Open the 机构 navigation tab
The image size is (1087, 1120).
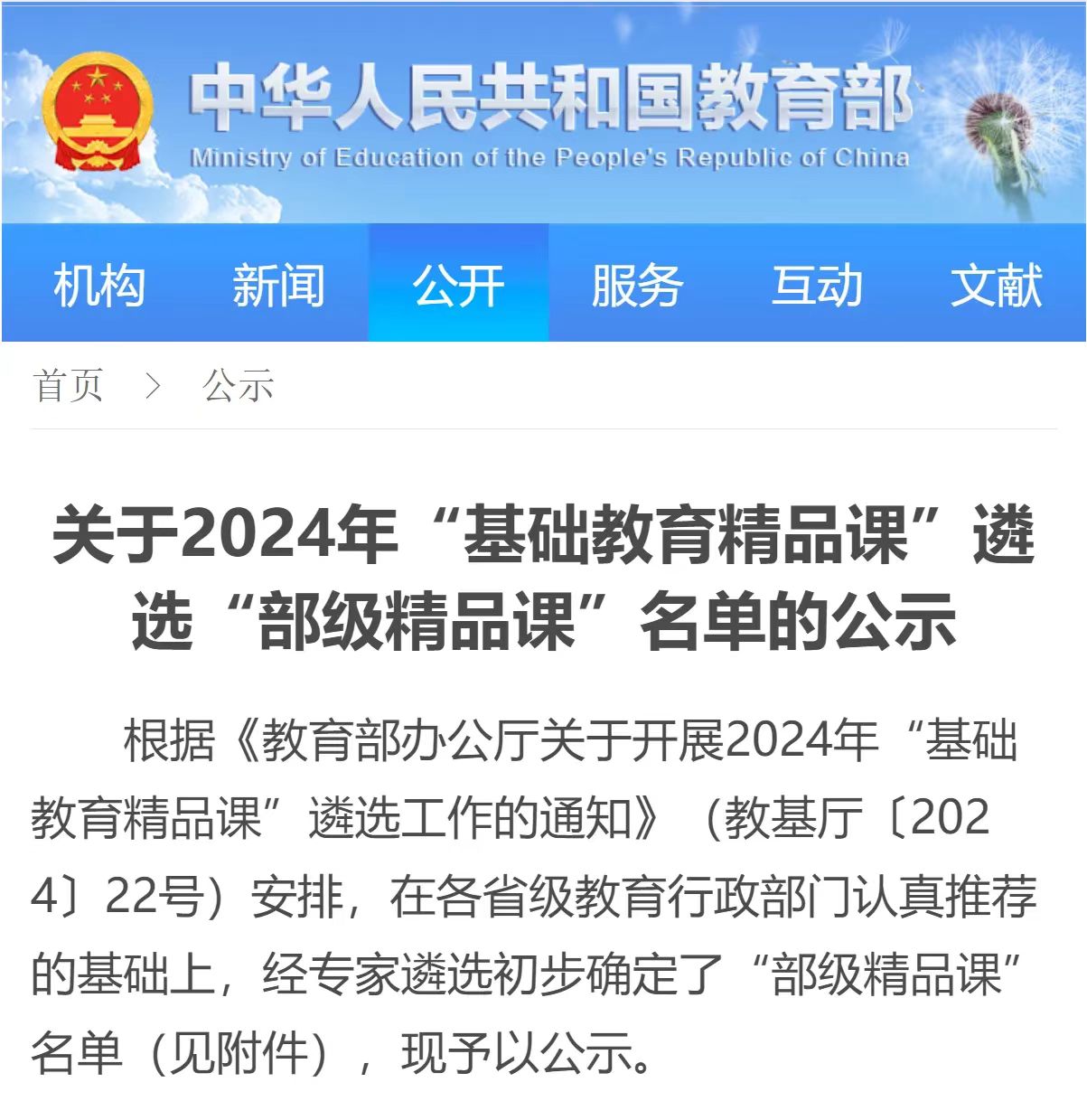pyautogui.click(x=99, y=286)
